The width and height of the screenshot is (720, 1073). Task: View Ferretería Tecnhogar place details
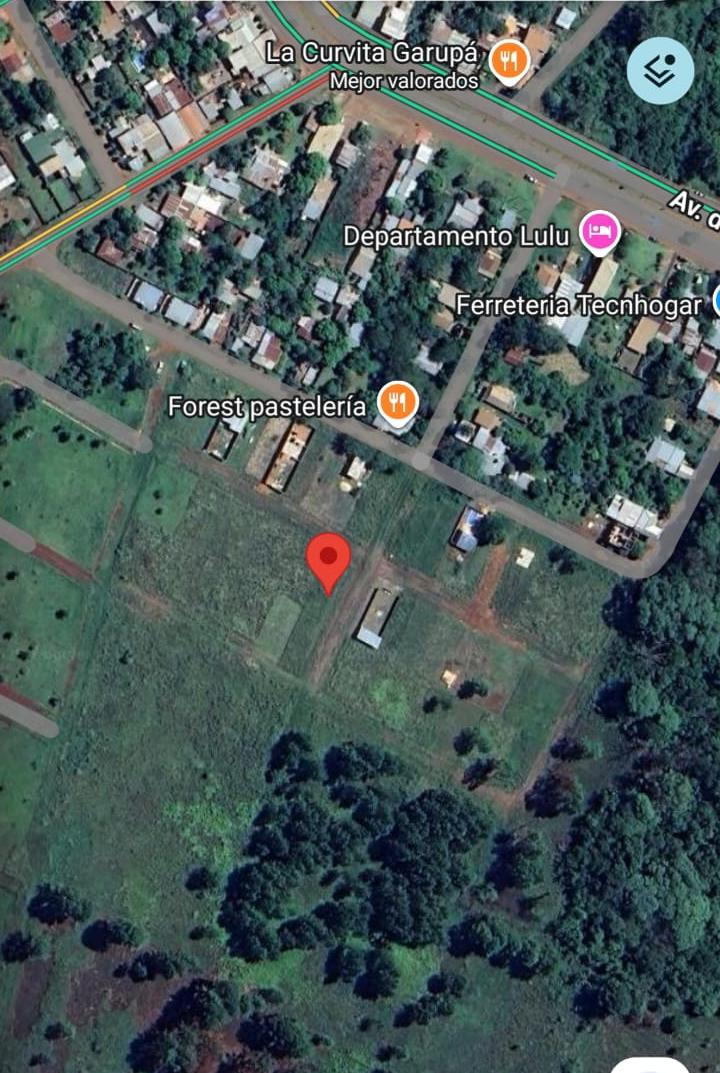pos(579,305)
